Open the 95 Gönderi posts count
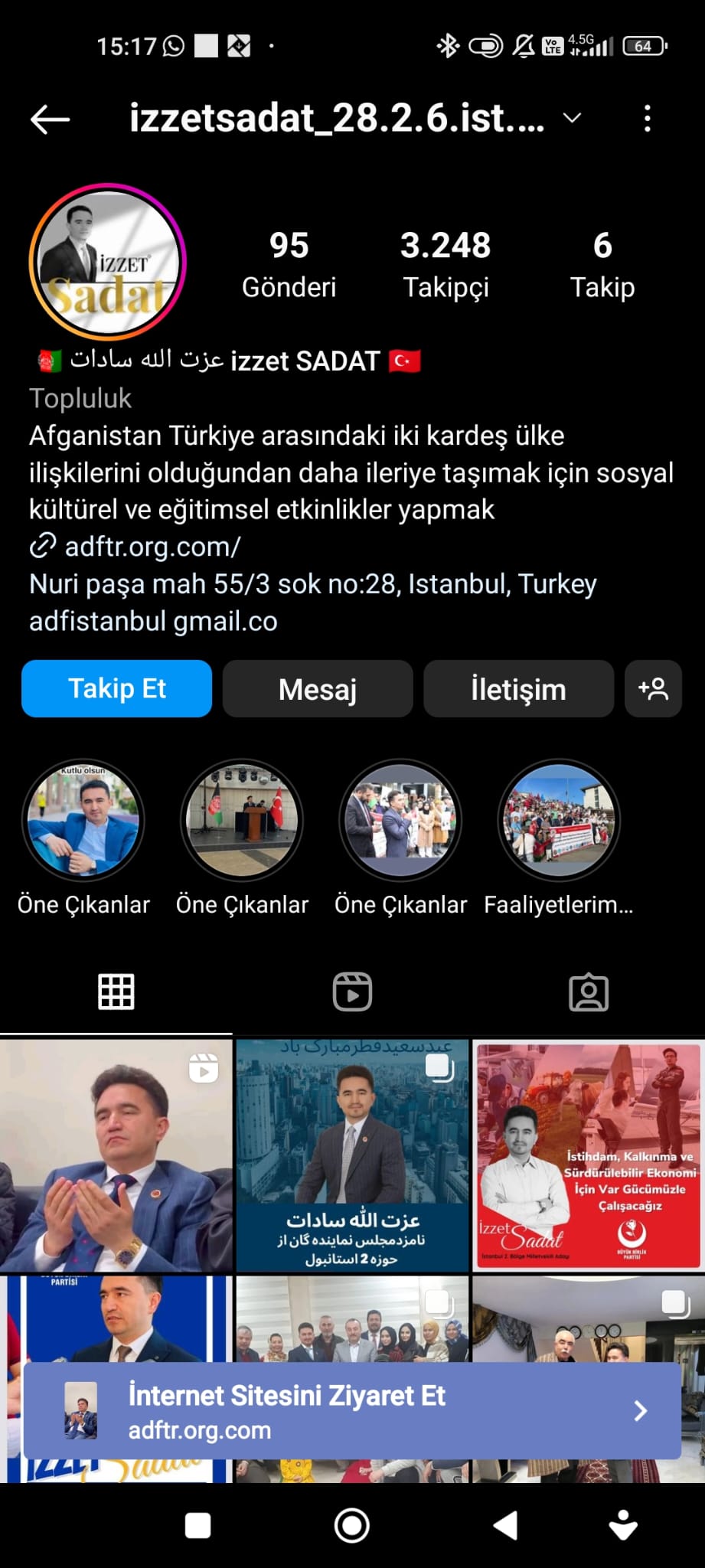The image size is (705, 1568). click(x=289, y=264)
